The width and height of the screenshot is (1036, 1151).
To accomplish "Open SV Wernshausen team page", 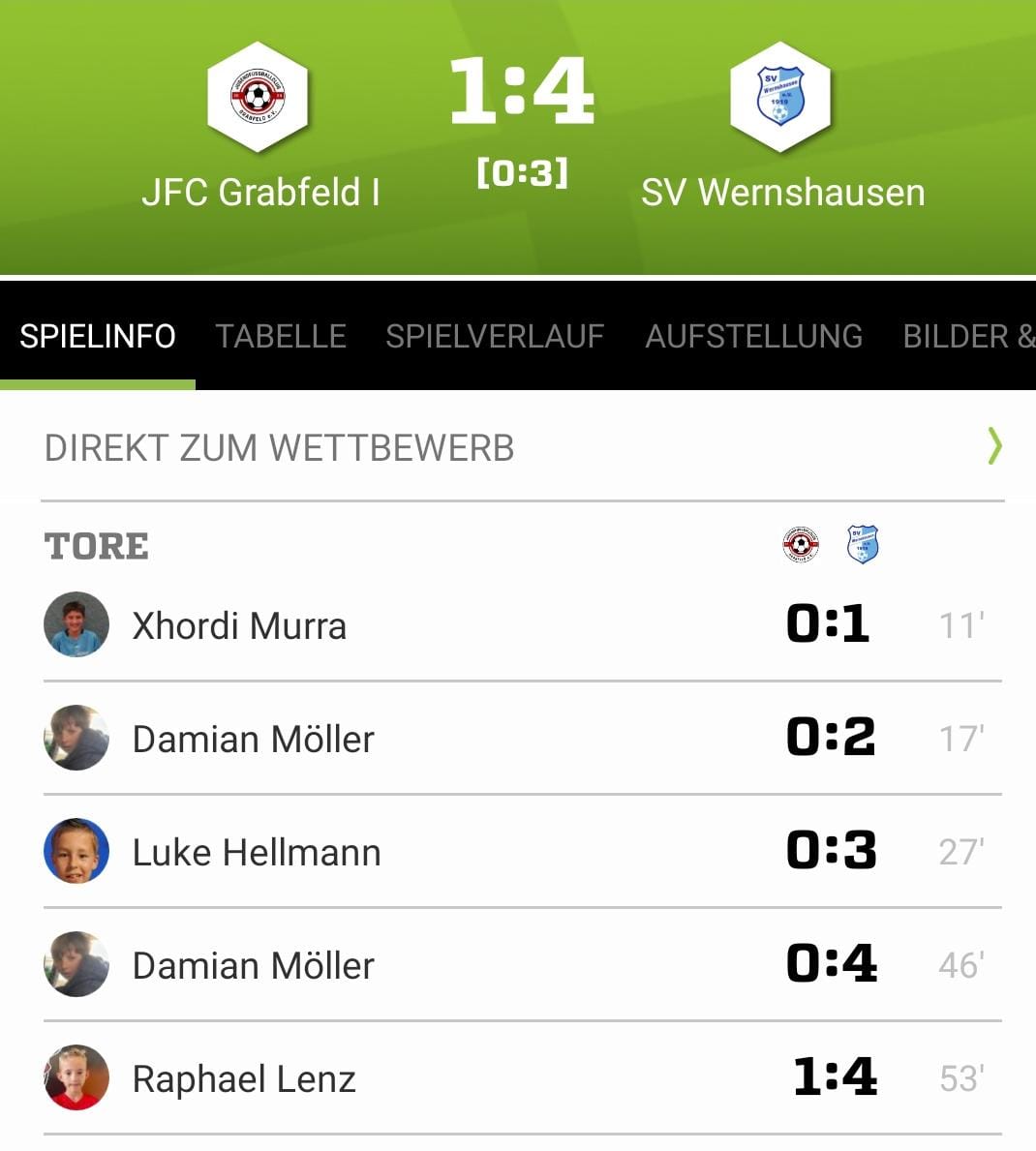I will pyautogui.click(x=781, y=126).
